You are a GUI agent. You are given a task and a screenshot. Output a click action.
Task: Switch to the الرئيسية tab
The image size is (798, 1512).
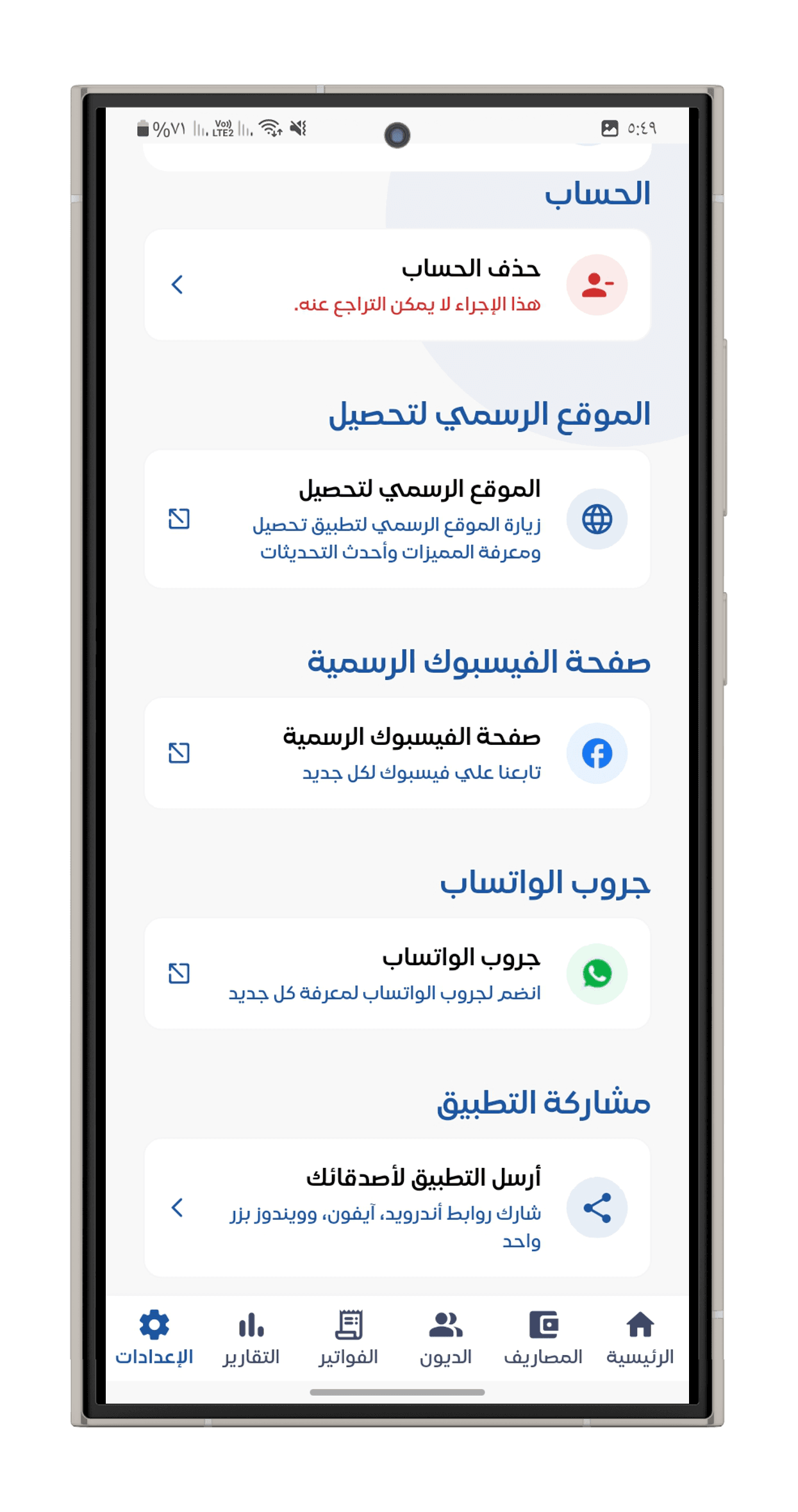(x=640, y=1338)
